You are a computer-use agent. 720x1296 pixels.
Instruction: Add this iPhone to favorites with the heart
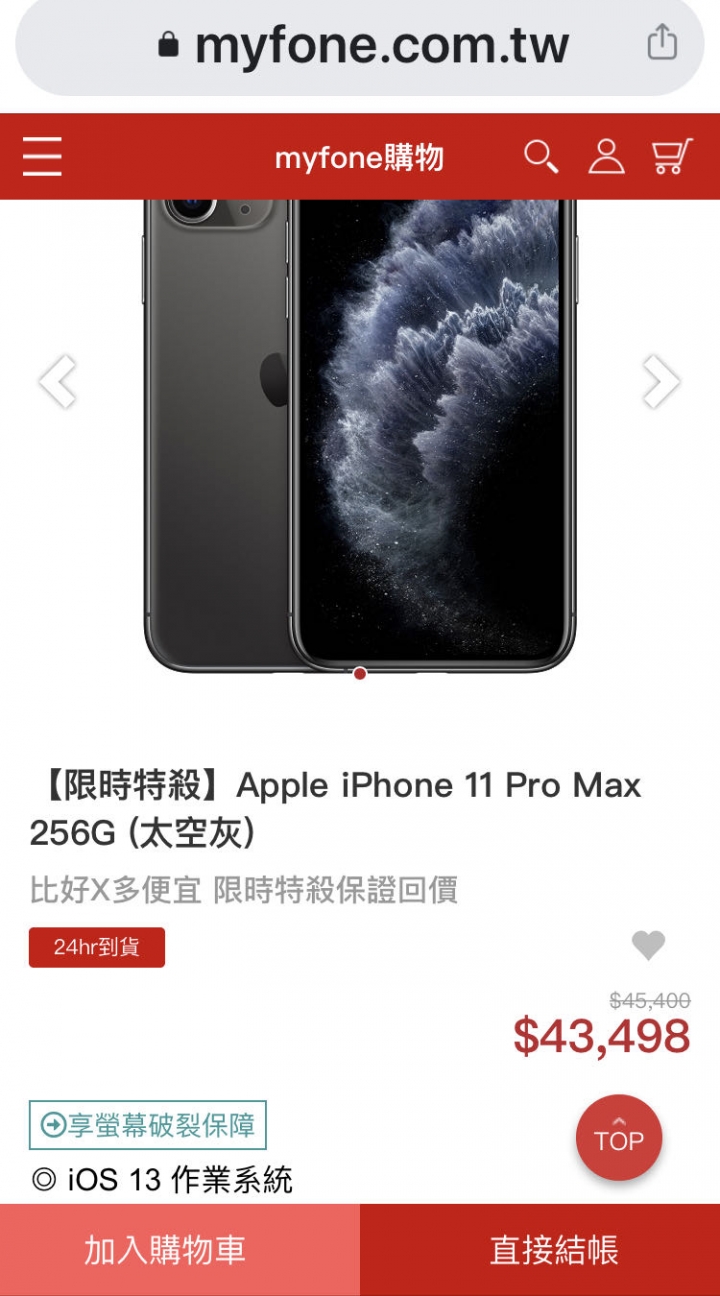tap(648, 945)
